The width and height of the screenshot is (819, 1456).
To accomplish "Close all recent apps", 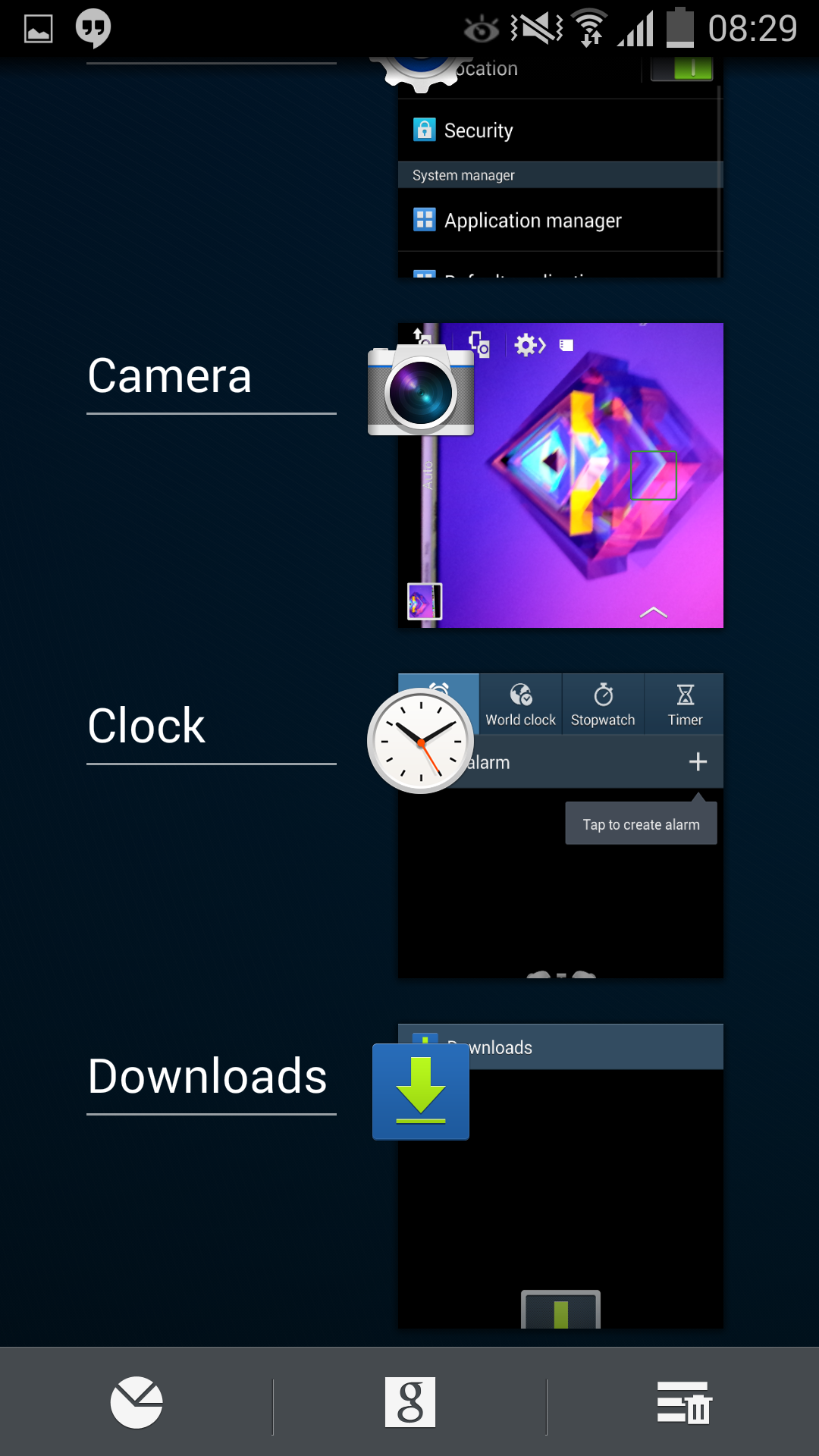I will click(683, 1402).
